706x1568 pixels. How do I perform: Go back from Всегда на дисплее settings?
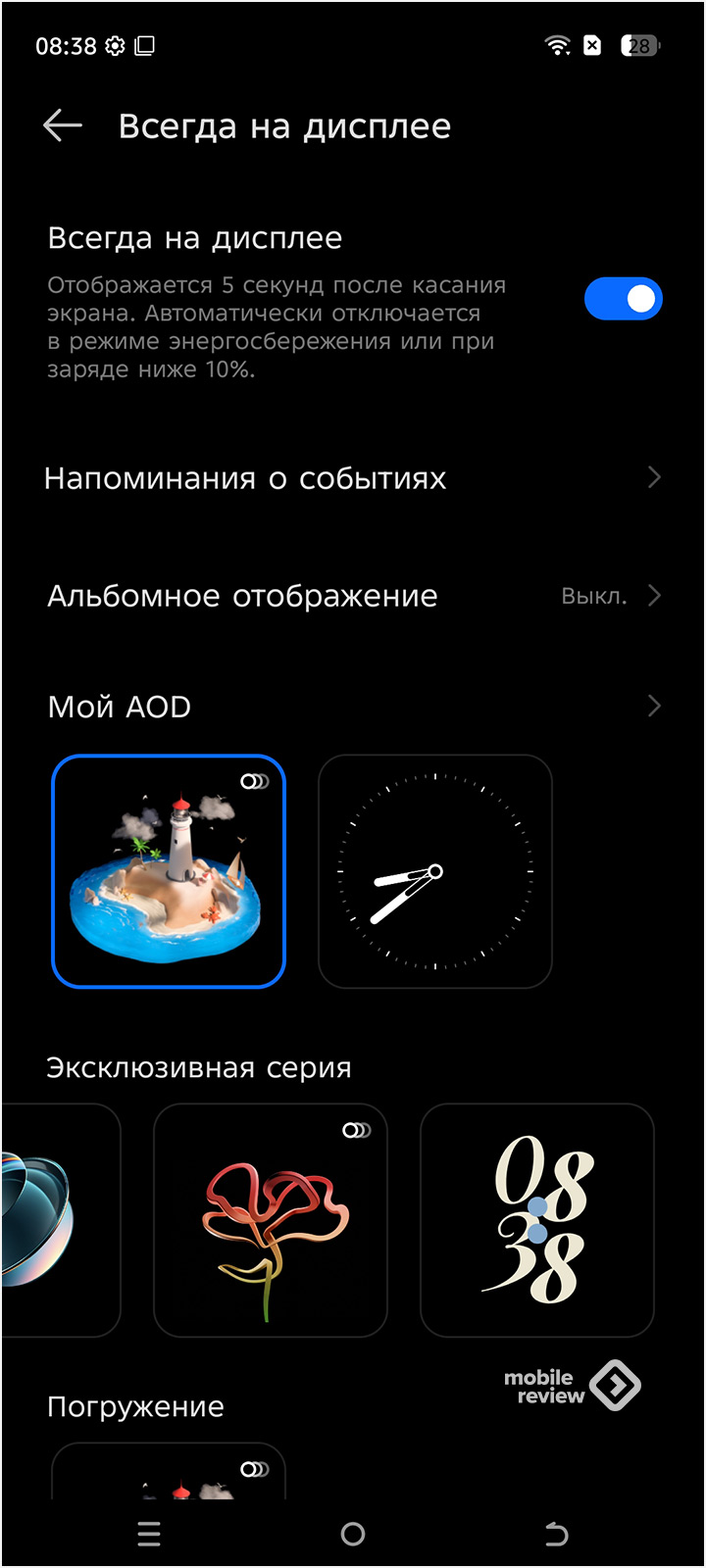coord(63,126)
